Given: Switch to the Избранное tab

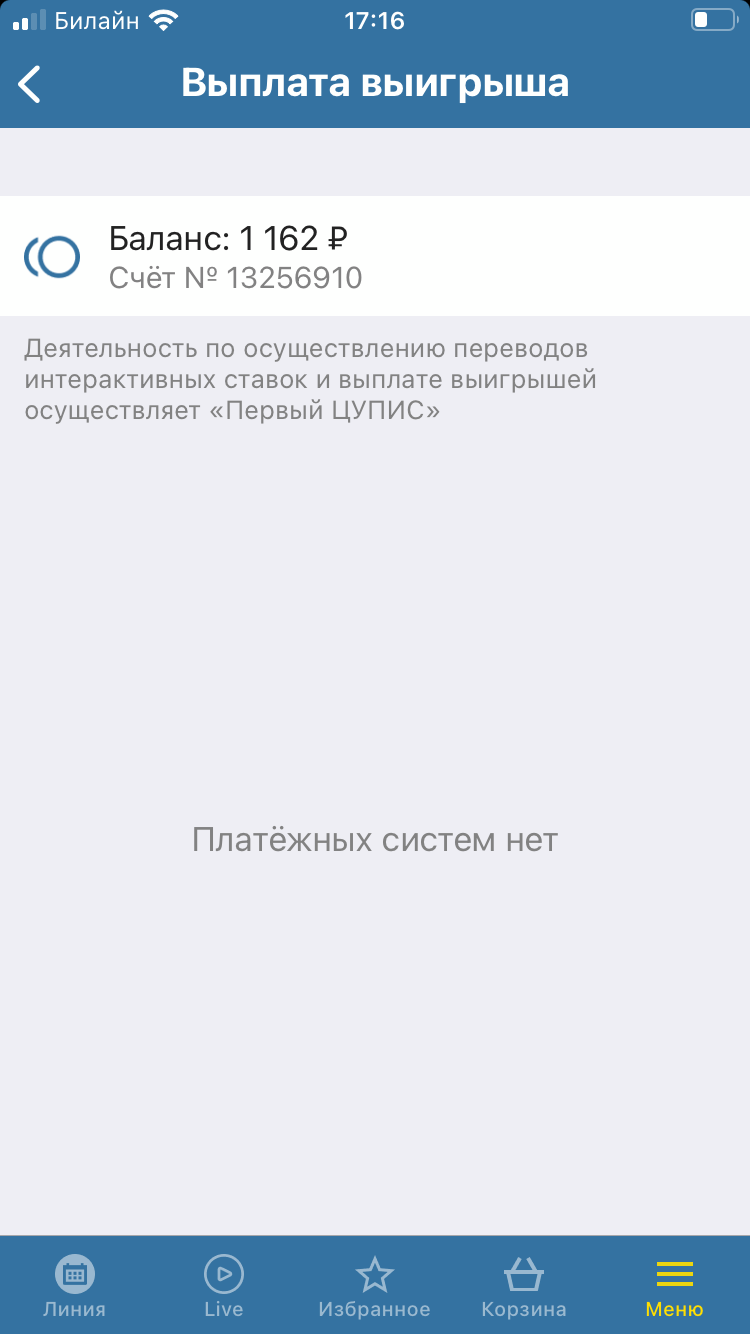Looking at the screenshot, I should pos(374,1286).
